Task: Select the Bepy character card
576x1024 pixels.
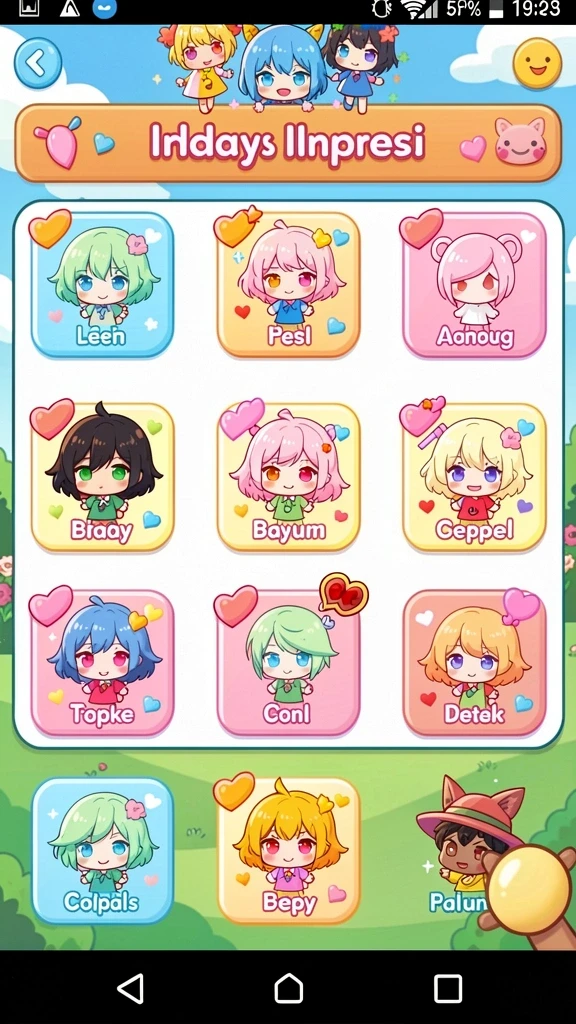Action: coord(289,851)
